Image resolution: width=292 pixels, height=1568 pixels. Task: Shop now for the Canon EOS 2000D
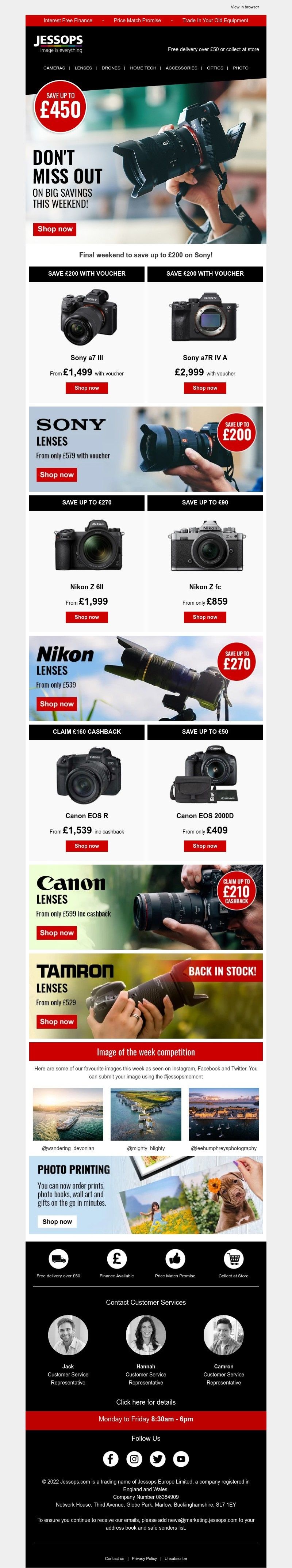[205, 846]
